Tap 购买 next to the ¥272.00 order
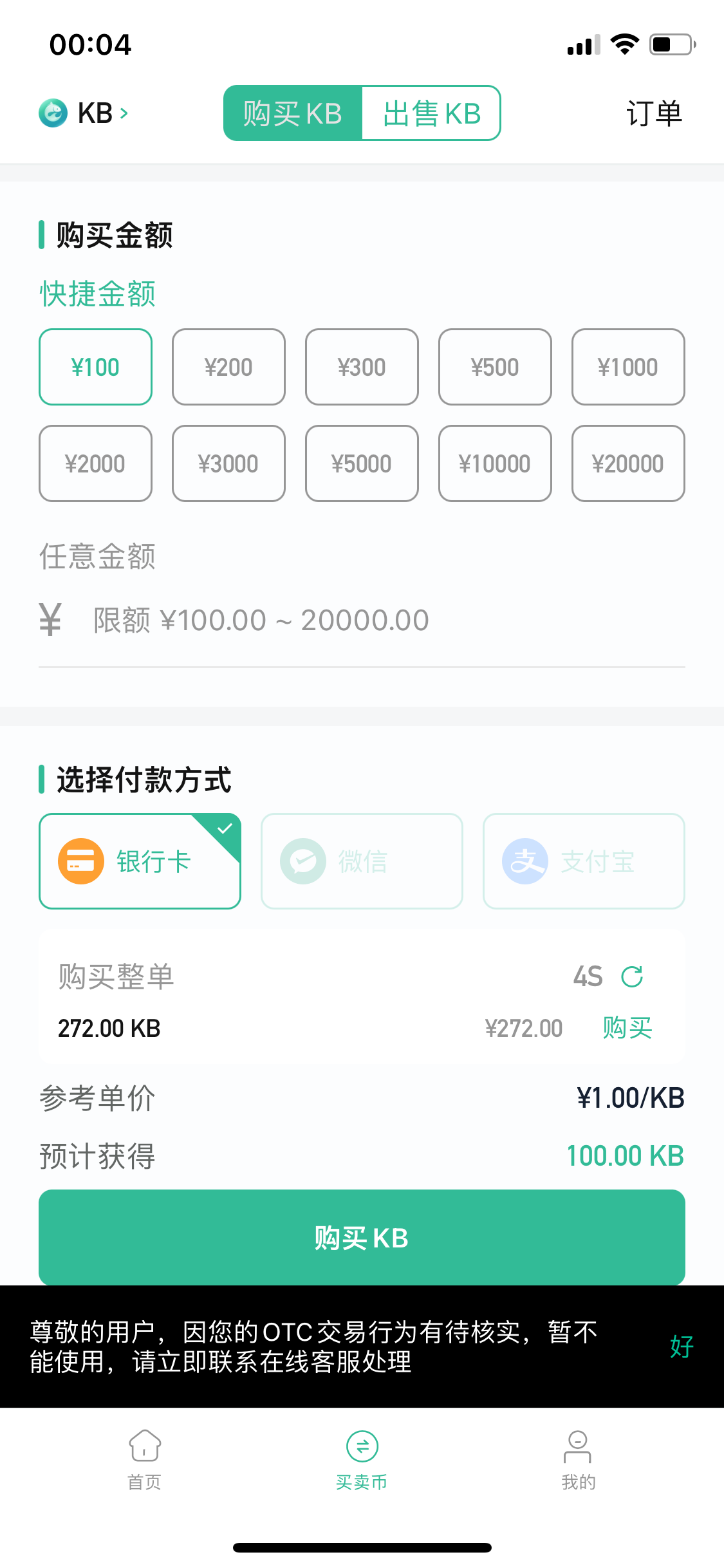Image resolution: width=724 pixels, height=1568 pixels. (x=627, y=1028)
